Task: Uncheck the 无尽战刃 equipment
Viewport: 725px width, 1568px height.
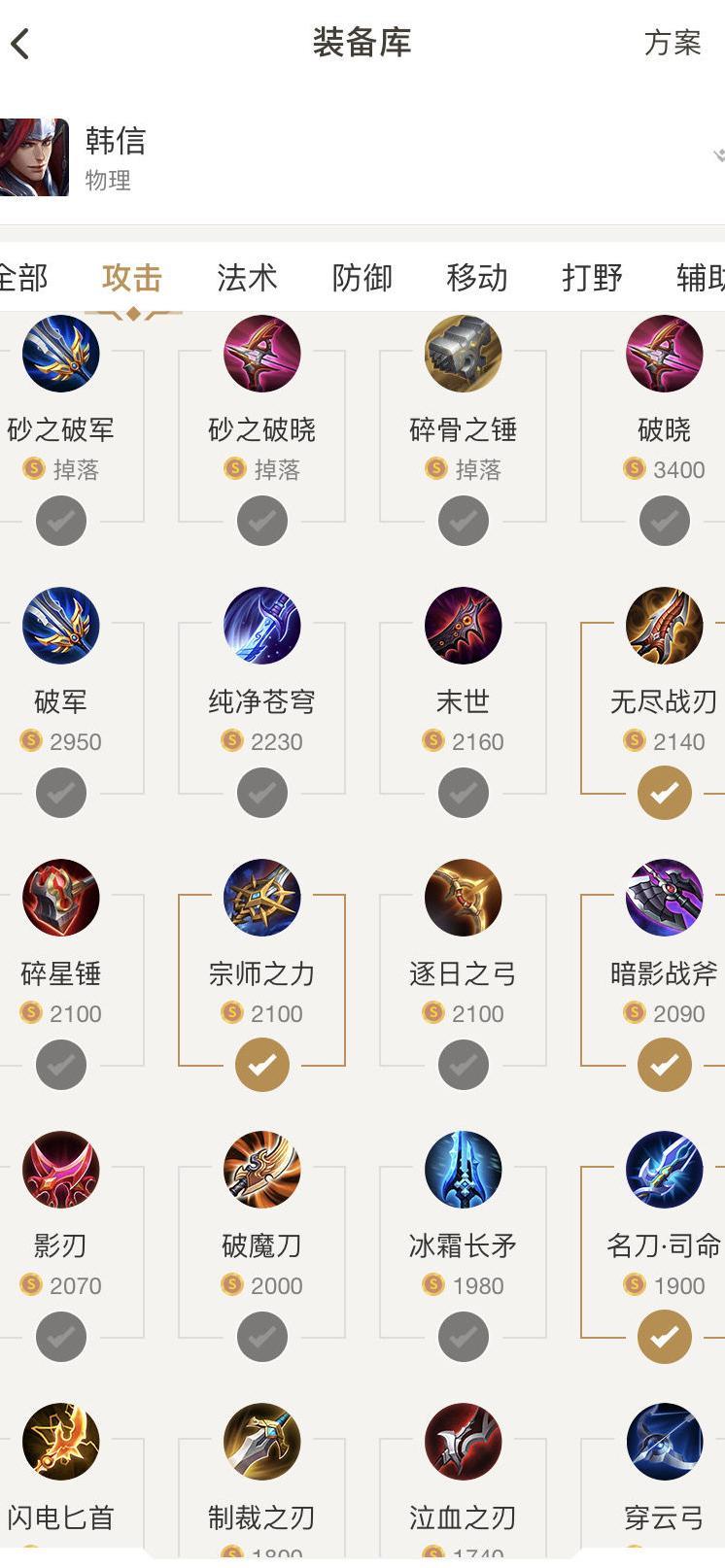Action: click(665, 793)
